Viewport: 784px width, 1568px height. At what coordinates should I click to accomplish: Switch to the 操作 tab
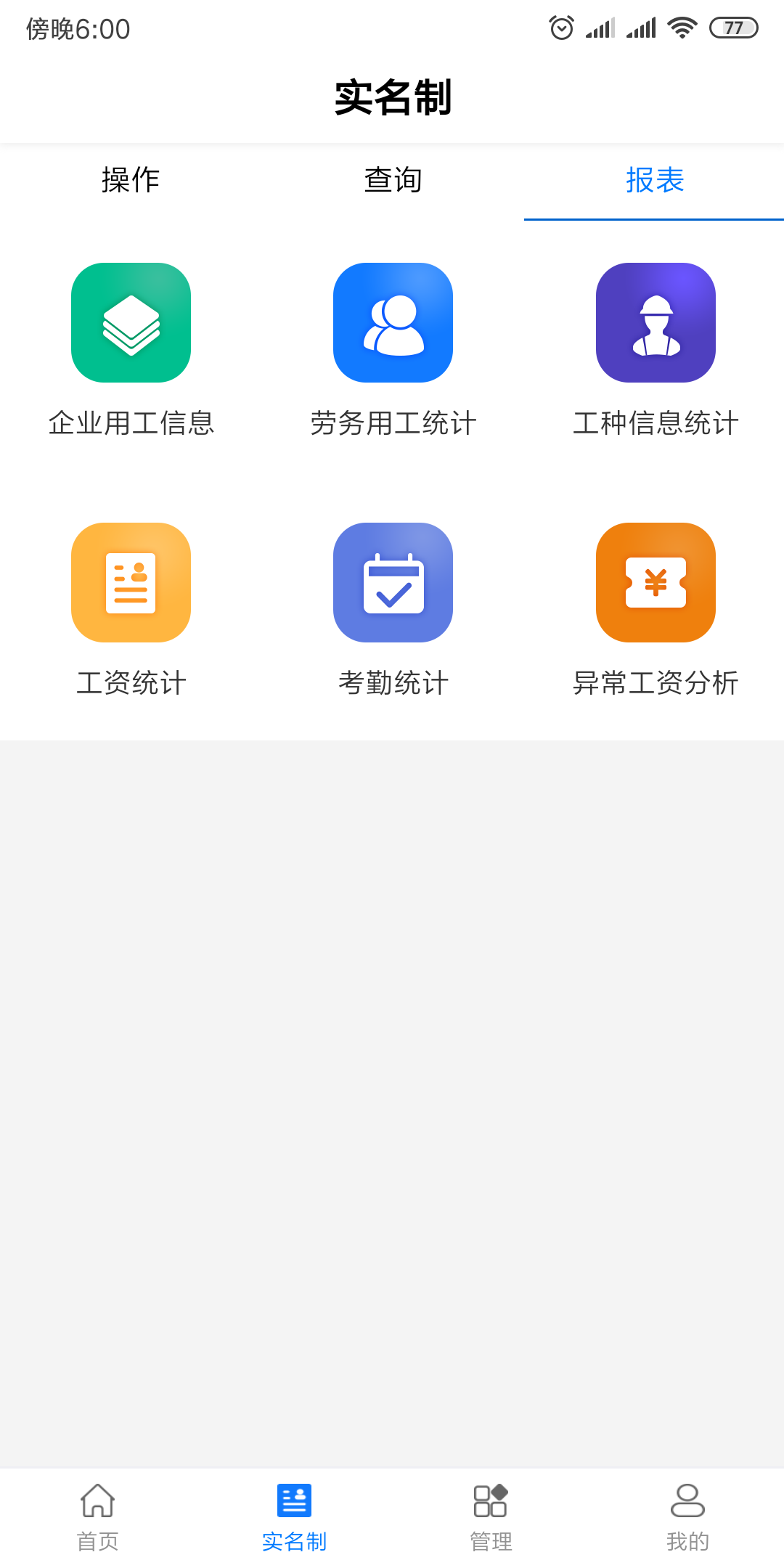click(x=131, y=180)
